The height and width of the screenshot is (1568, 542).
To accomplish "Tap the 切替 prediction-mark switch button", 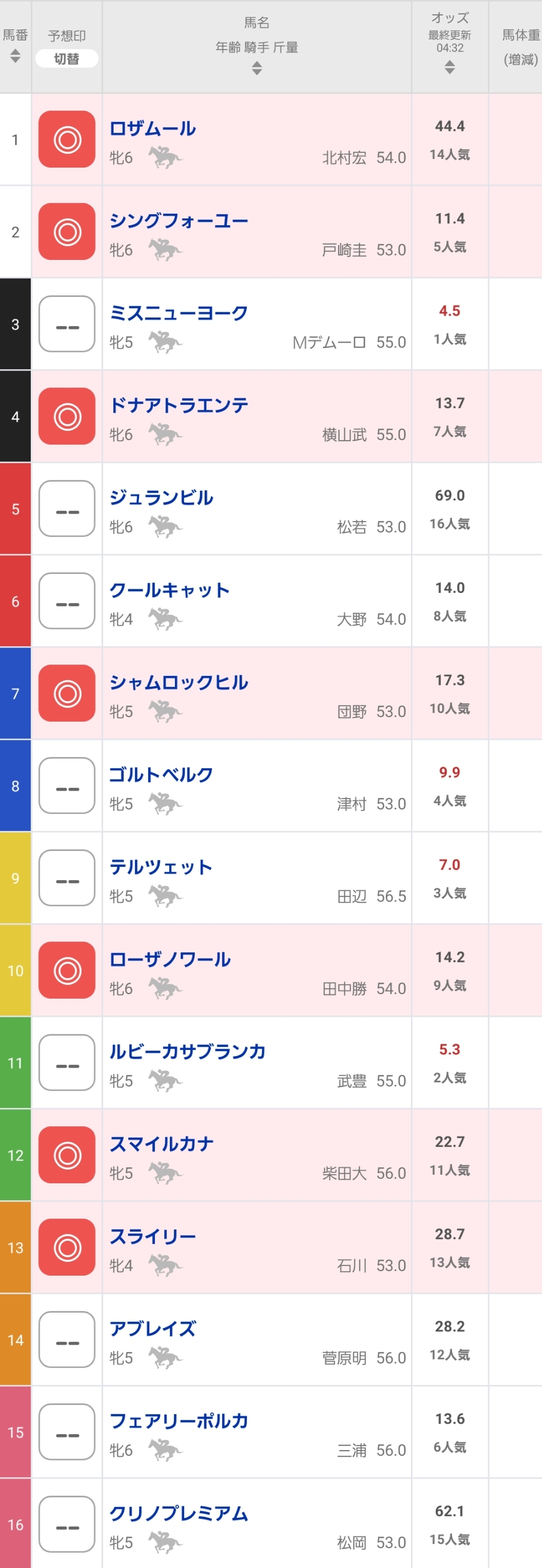I will (66, 59).
